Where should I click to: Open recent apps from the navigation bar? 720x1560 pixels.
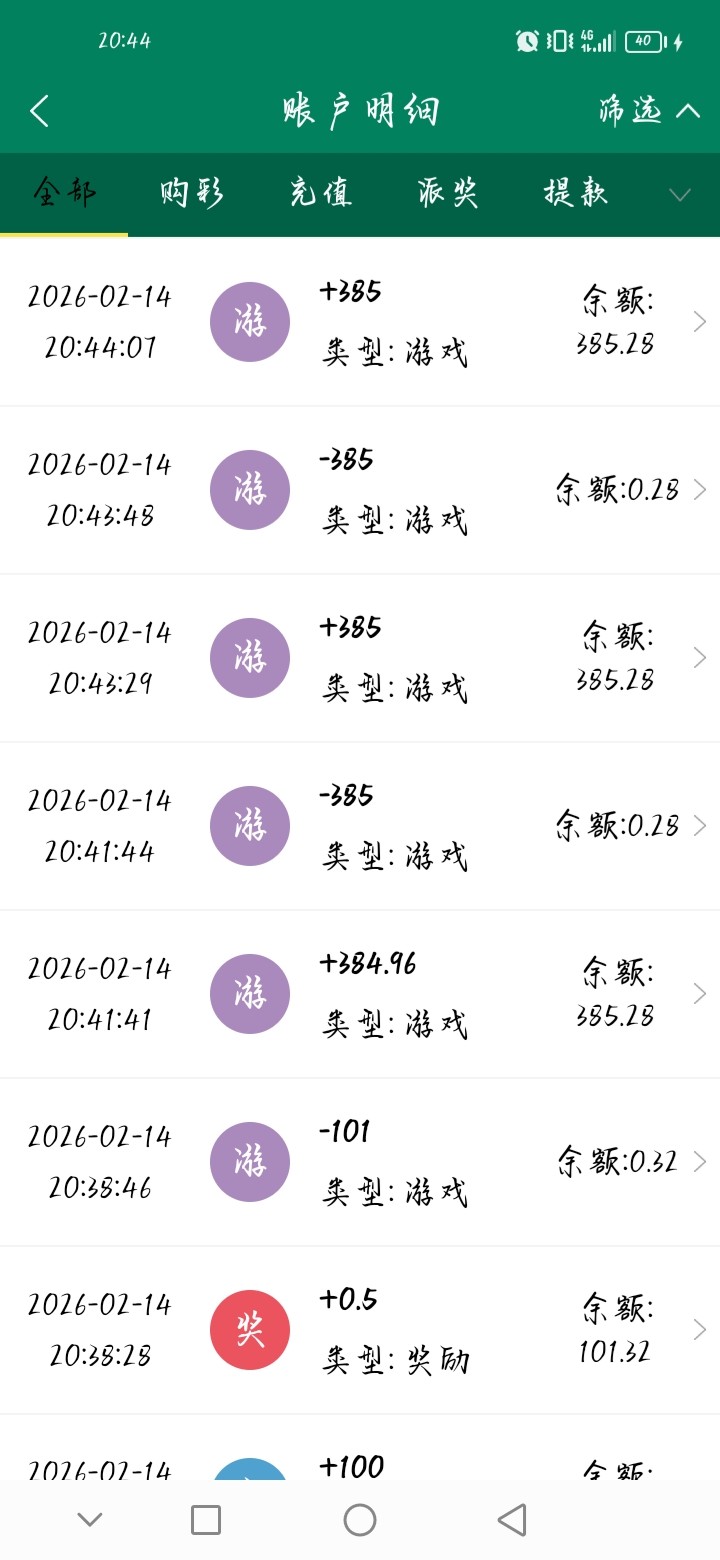click(x=206, y=1520)
